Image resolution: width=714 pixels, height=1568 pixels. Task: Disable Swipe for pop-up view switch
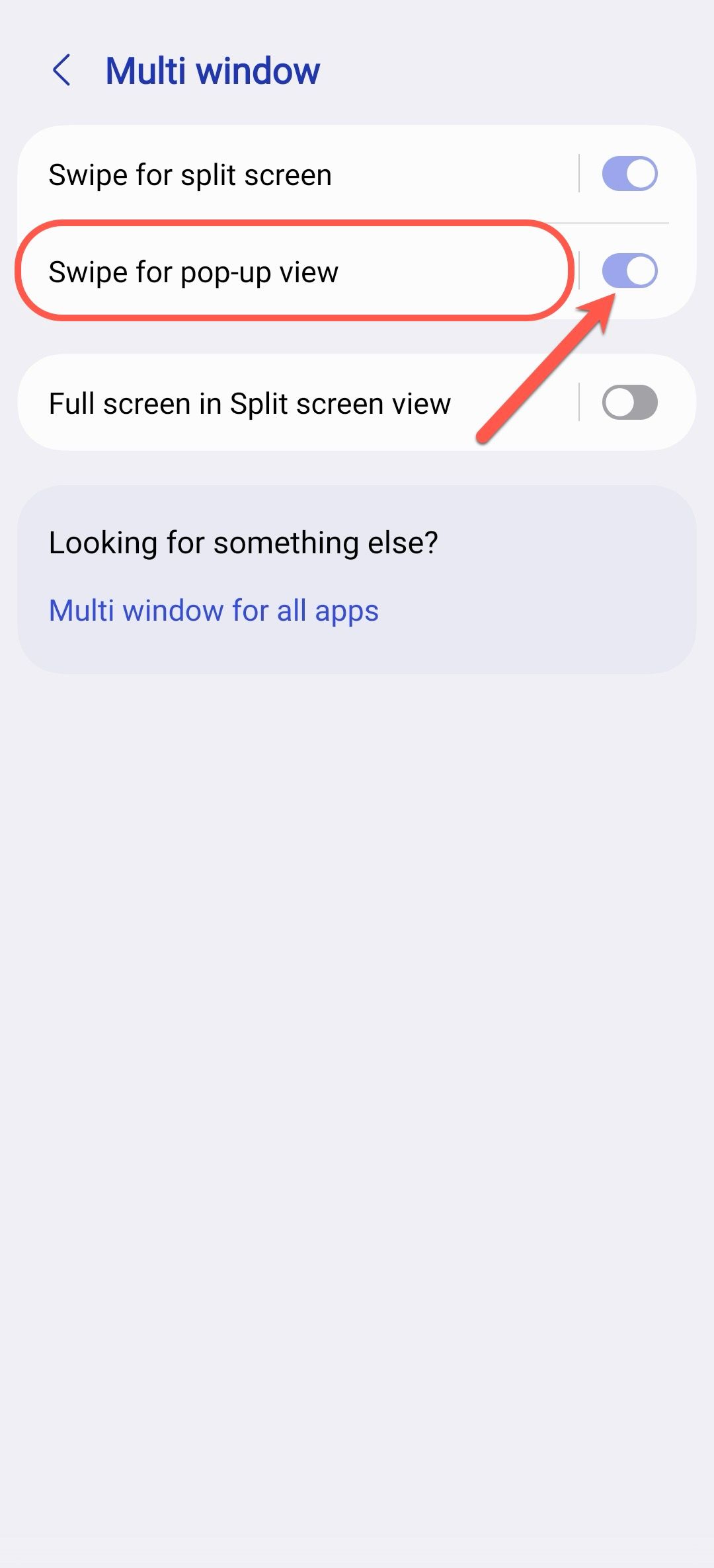(x=629, y=270)
